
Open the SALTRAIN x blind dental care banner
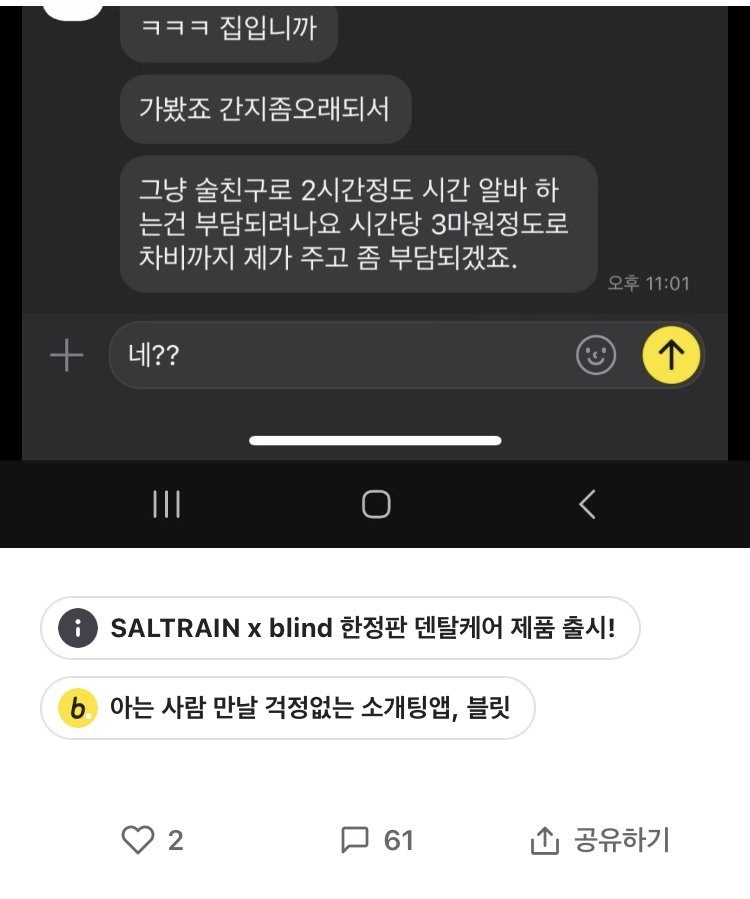(x=340, y=628)
